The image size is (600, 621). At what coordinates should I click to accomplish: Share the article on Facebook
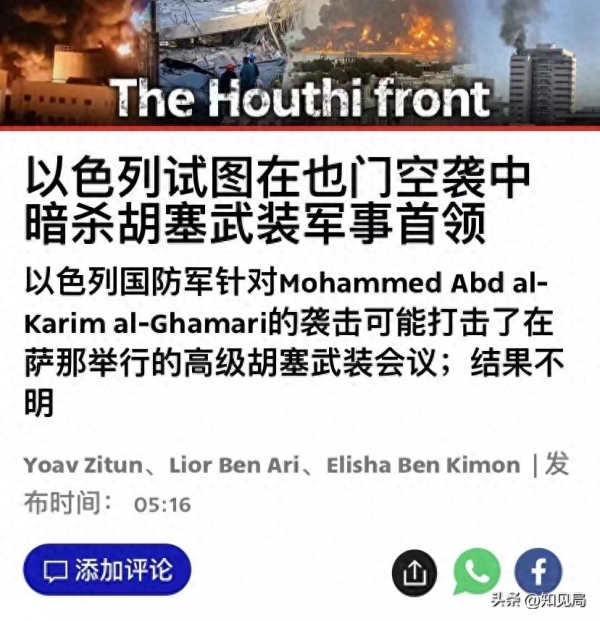pos(538,572)
